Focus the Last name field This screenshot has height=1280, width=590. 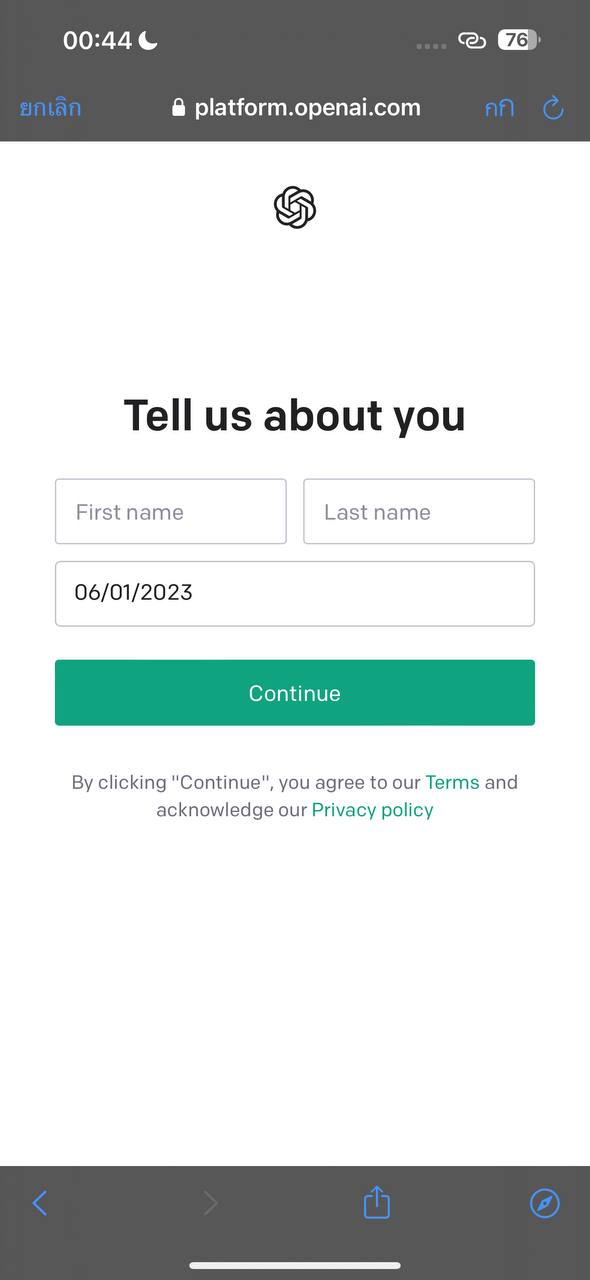419,512
